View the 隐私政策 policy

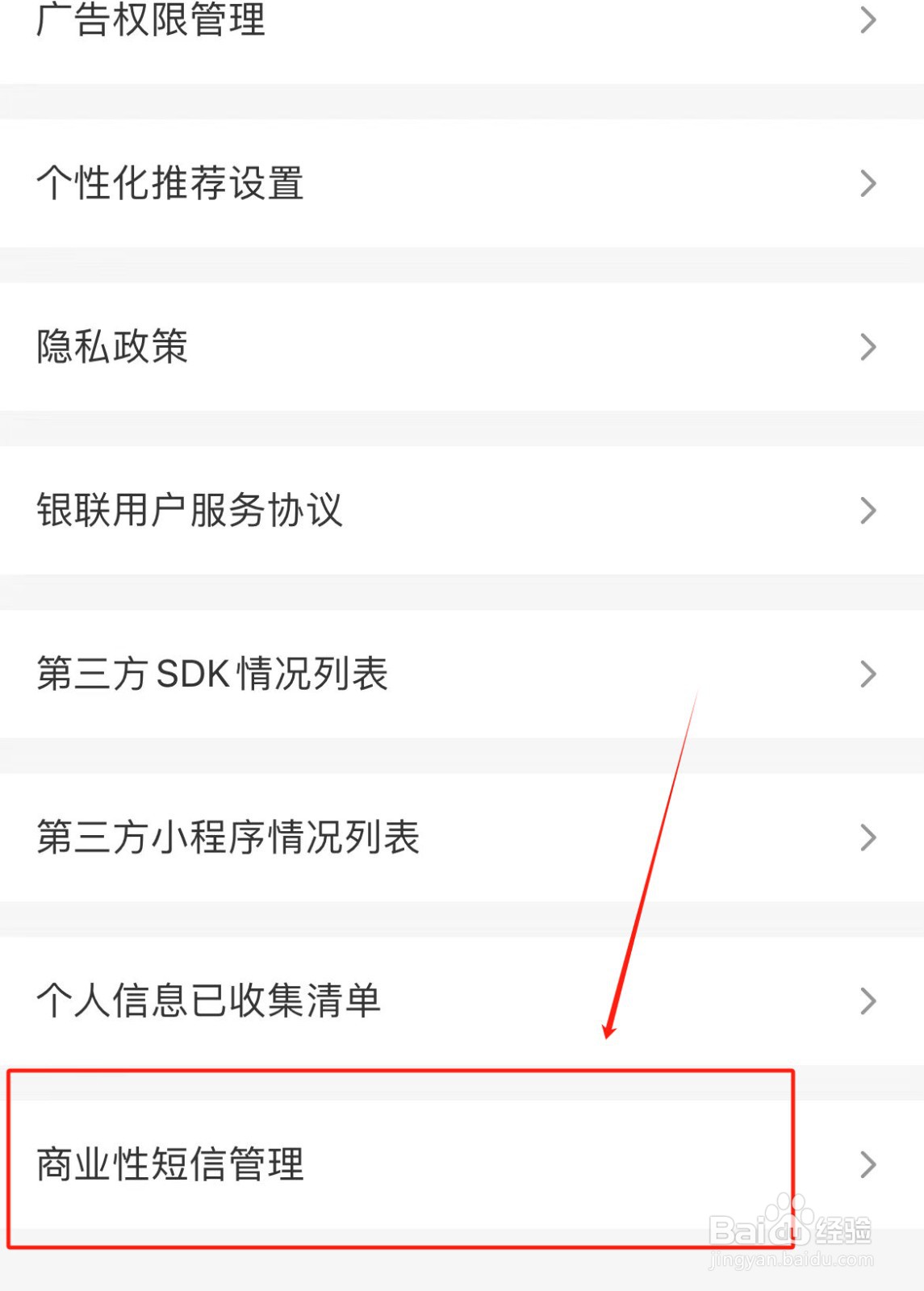110,347
